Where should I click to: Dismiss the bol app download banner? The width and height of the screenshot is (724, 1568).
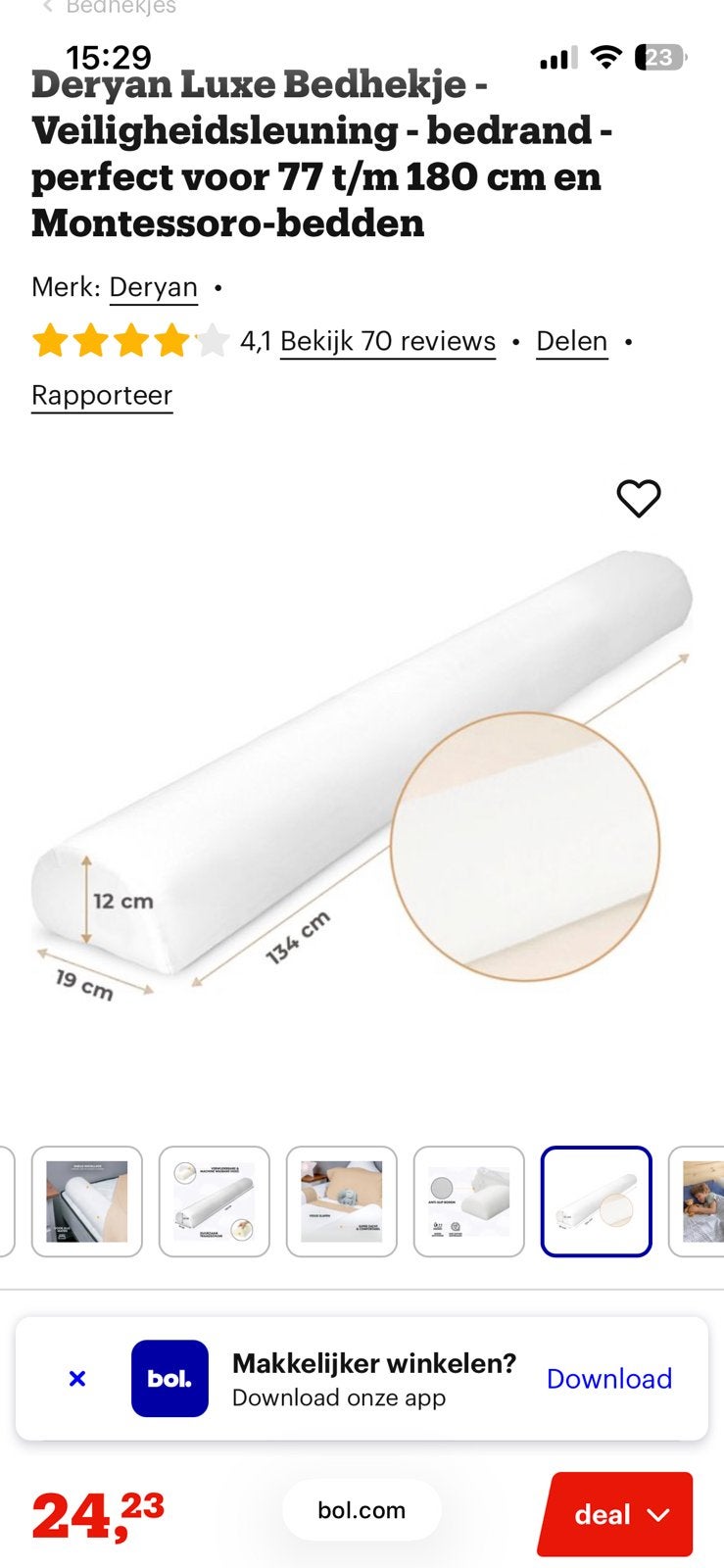[x=77, y=1379]
